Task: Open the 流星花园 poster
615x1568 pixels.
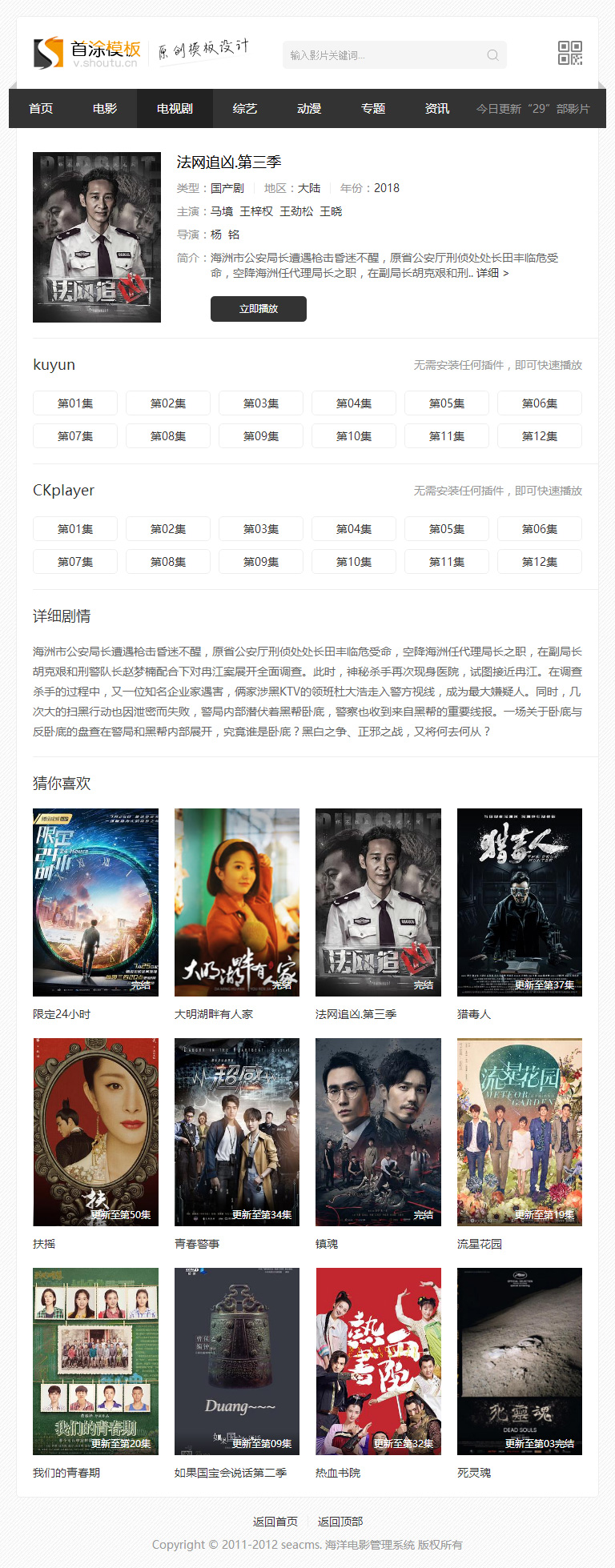Action: pyautogui.click(x=520, y=1132)
